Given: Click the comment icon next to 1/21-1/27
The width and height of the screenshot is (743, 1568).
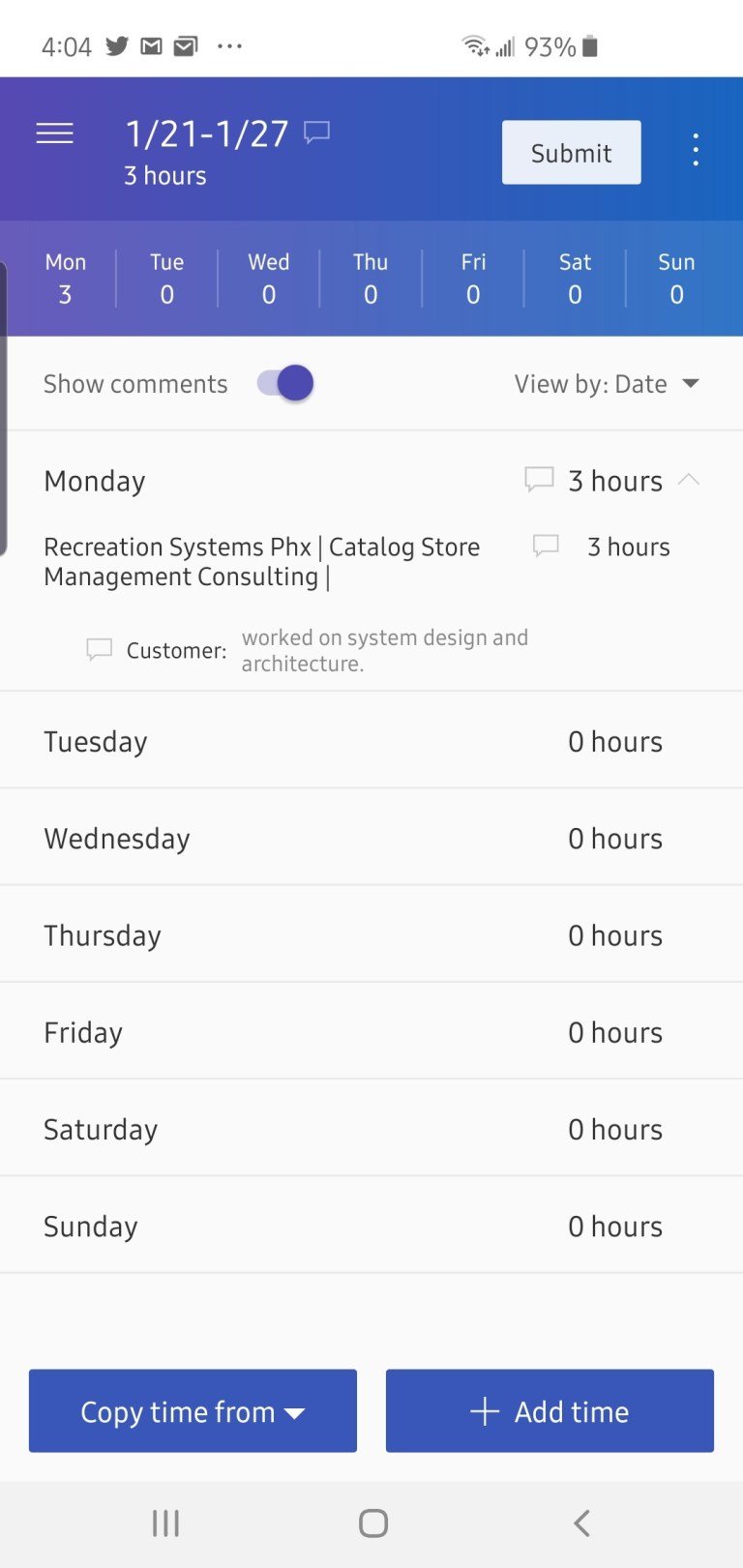Looking at the screenshot, I should tap(317, 133).
